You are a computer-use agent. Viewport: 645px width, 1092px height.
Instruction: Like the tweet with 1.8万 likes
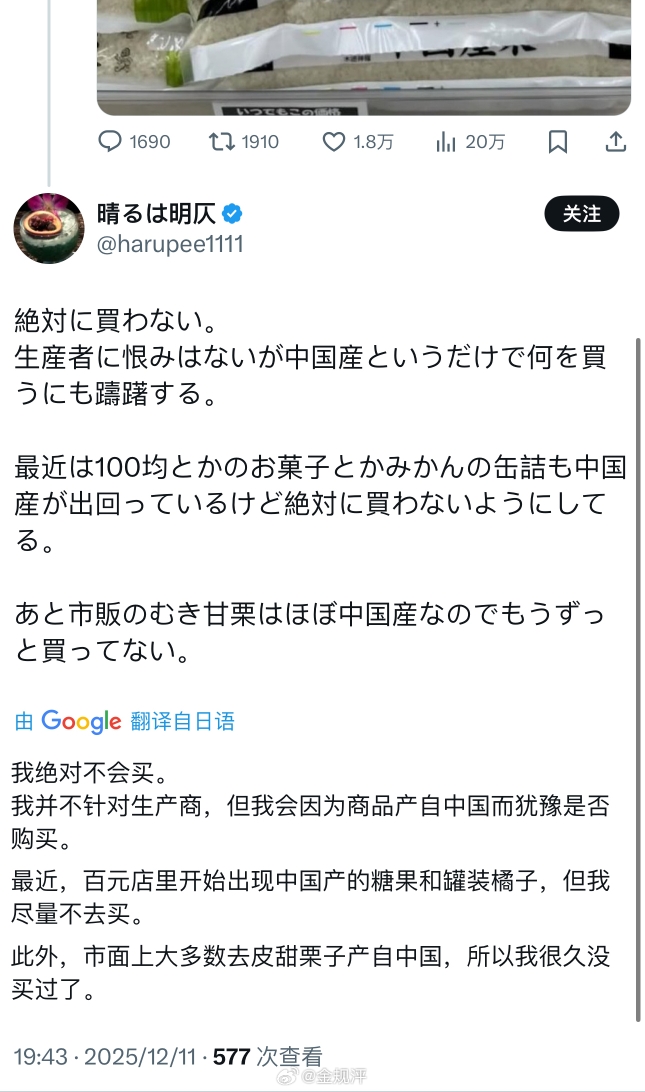(x=334, y=142)
